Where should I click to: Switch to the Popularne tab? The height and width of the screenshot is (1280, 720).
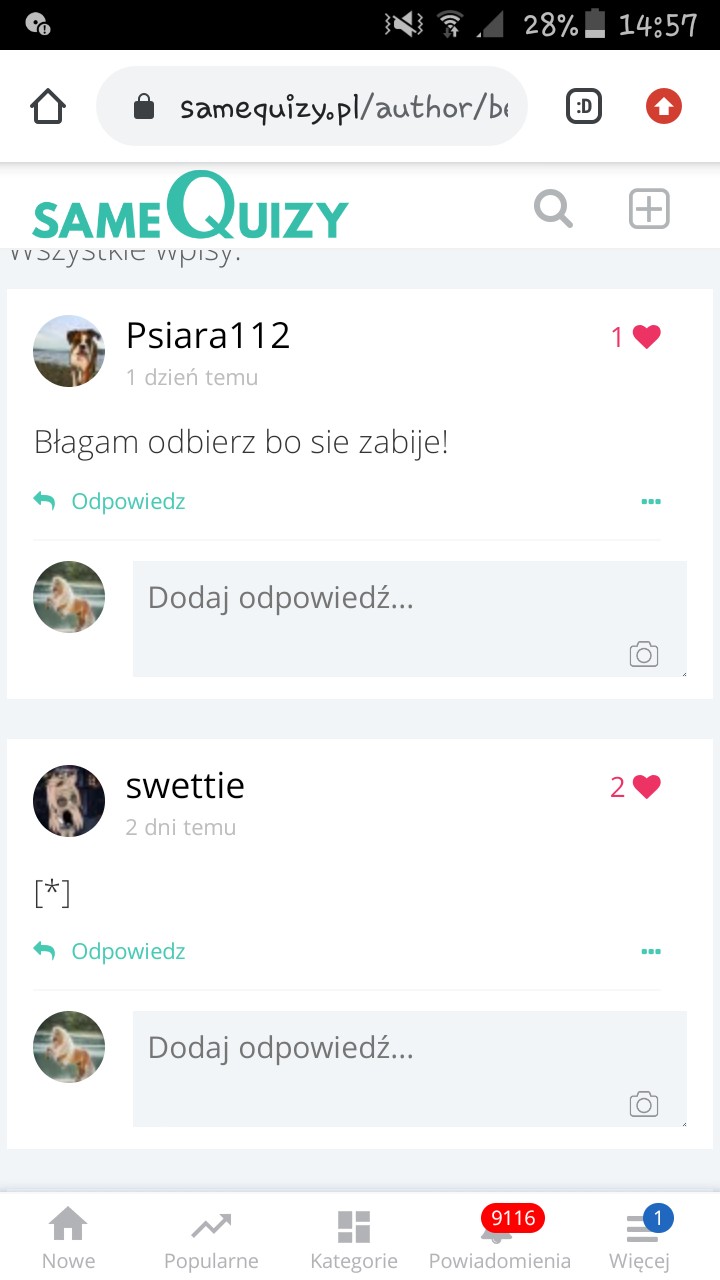211,1239
